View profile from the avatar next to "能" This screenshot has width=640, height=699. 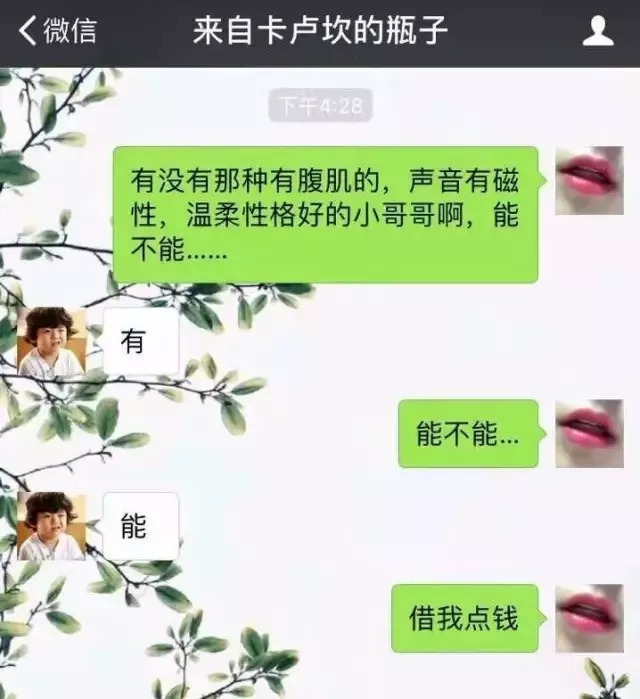pyautogui.click(x=51, y=526)
